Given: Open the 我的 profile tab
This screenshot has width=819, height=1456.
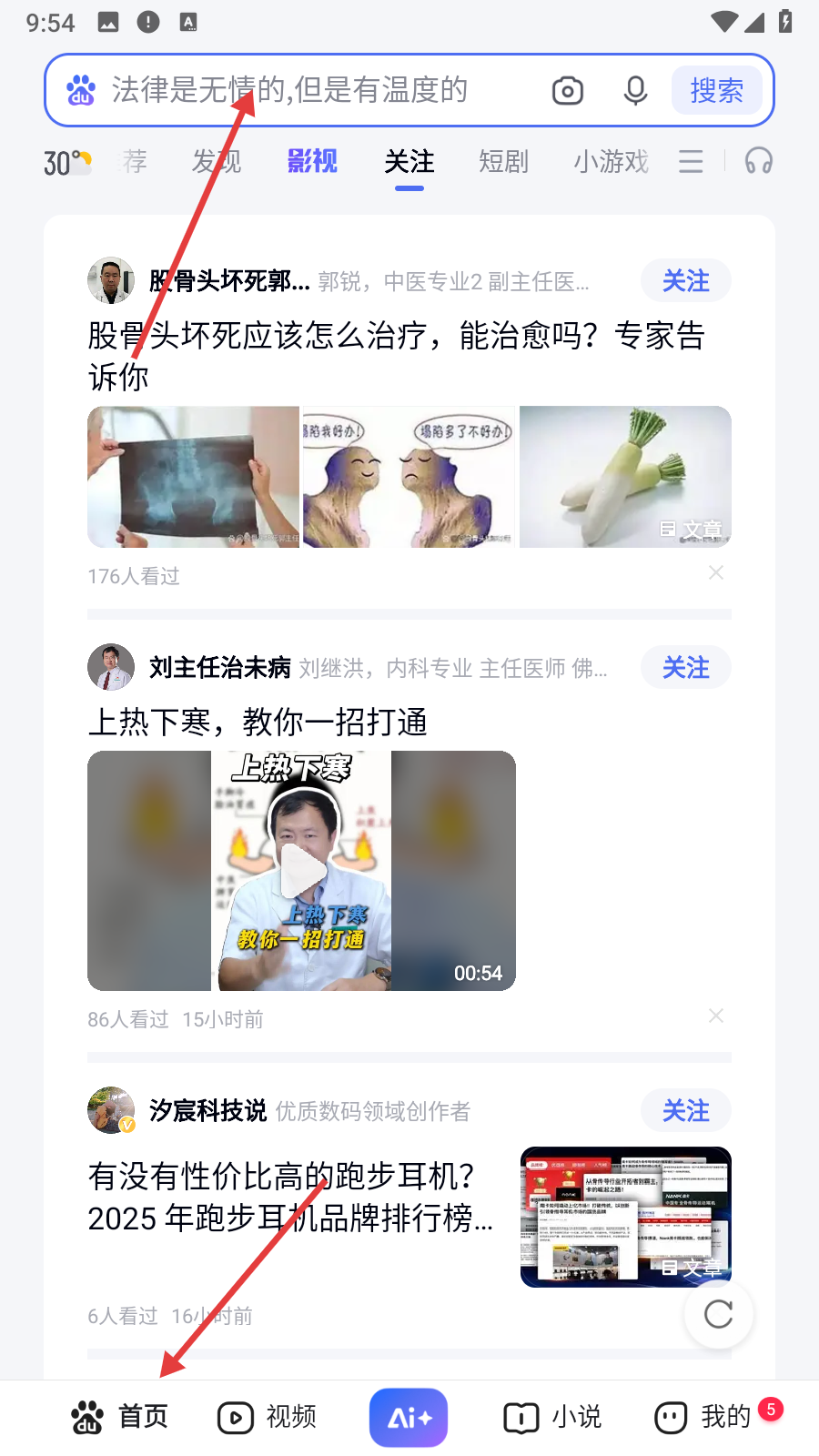Looking at the screenshot, I should [705, 1417].
